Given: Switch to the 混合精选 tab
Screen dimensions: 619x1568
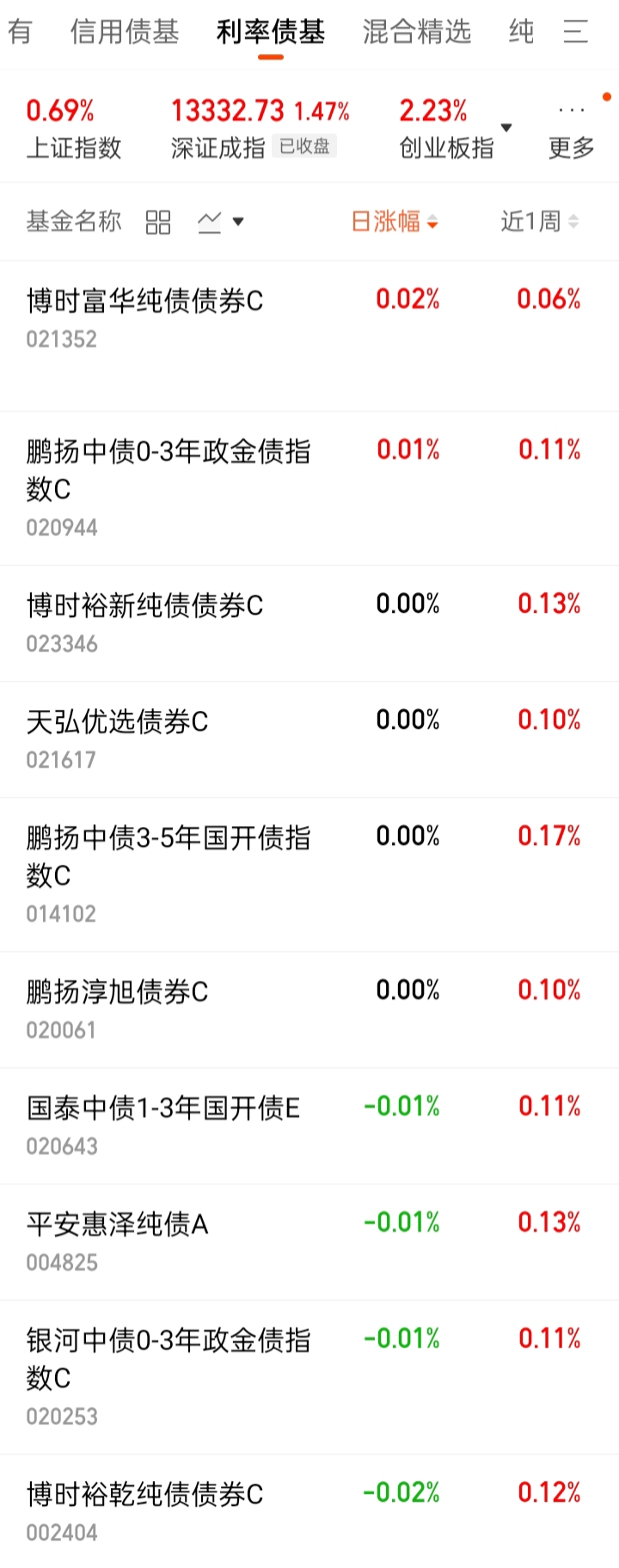Looking at the screenshot, I should point(417,33).
